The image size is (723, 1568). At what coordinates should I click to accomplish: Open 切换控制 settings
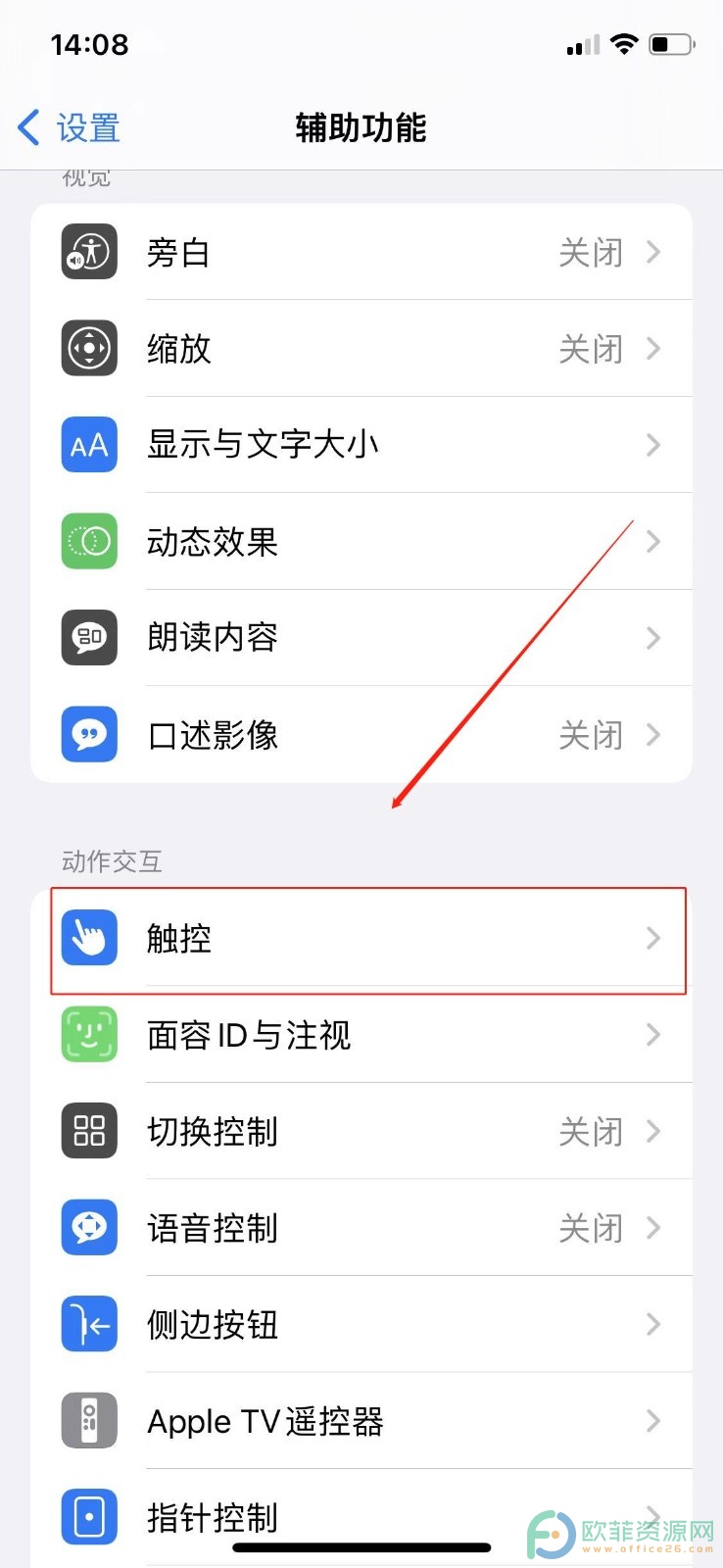[361, 1131]
